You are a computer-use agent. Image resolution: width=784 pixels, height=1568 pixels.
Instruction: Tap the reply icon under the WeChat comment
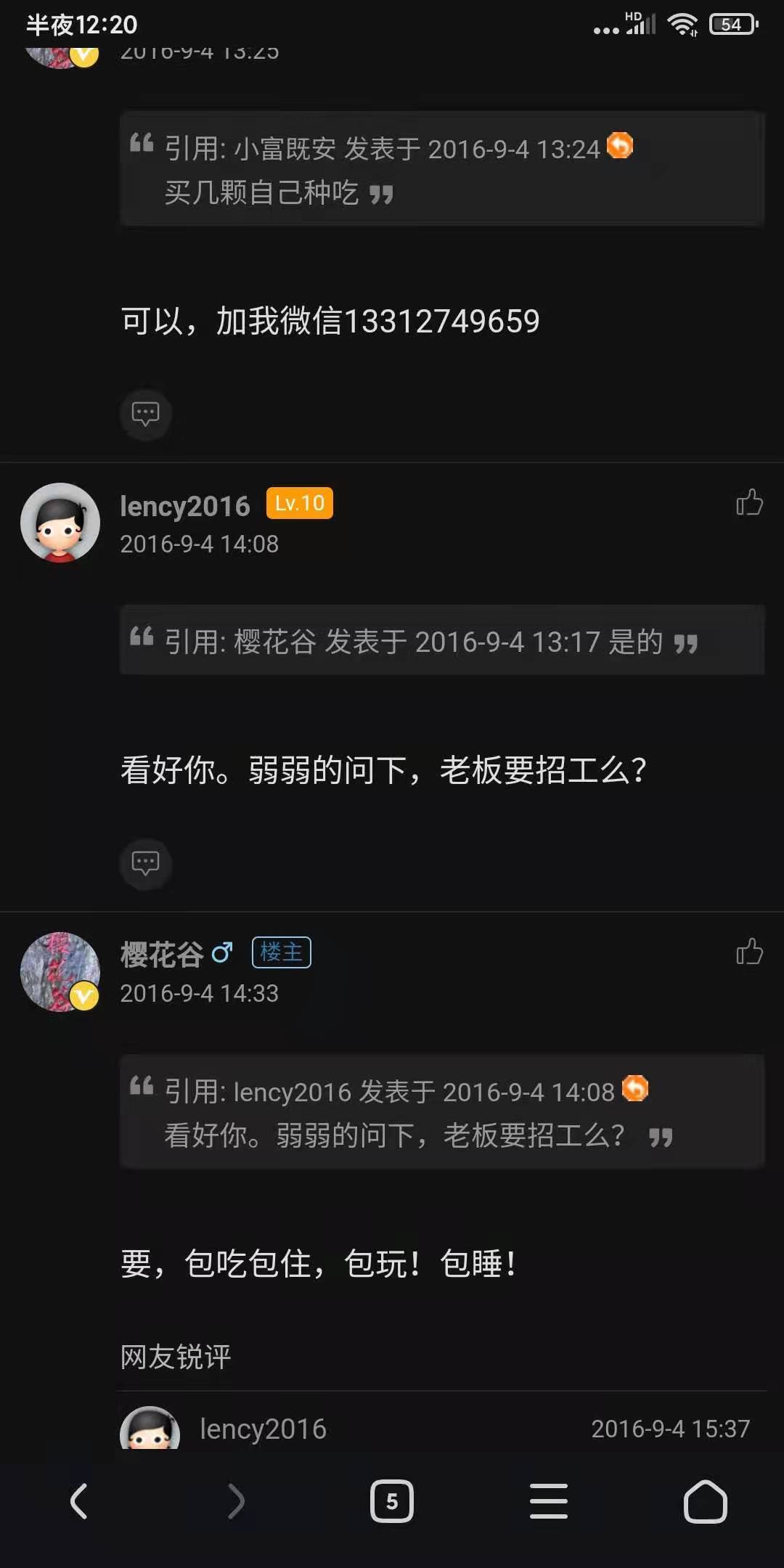pyautogui.click(x=145, y=414)
